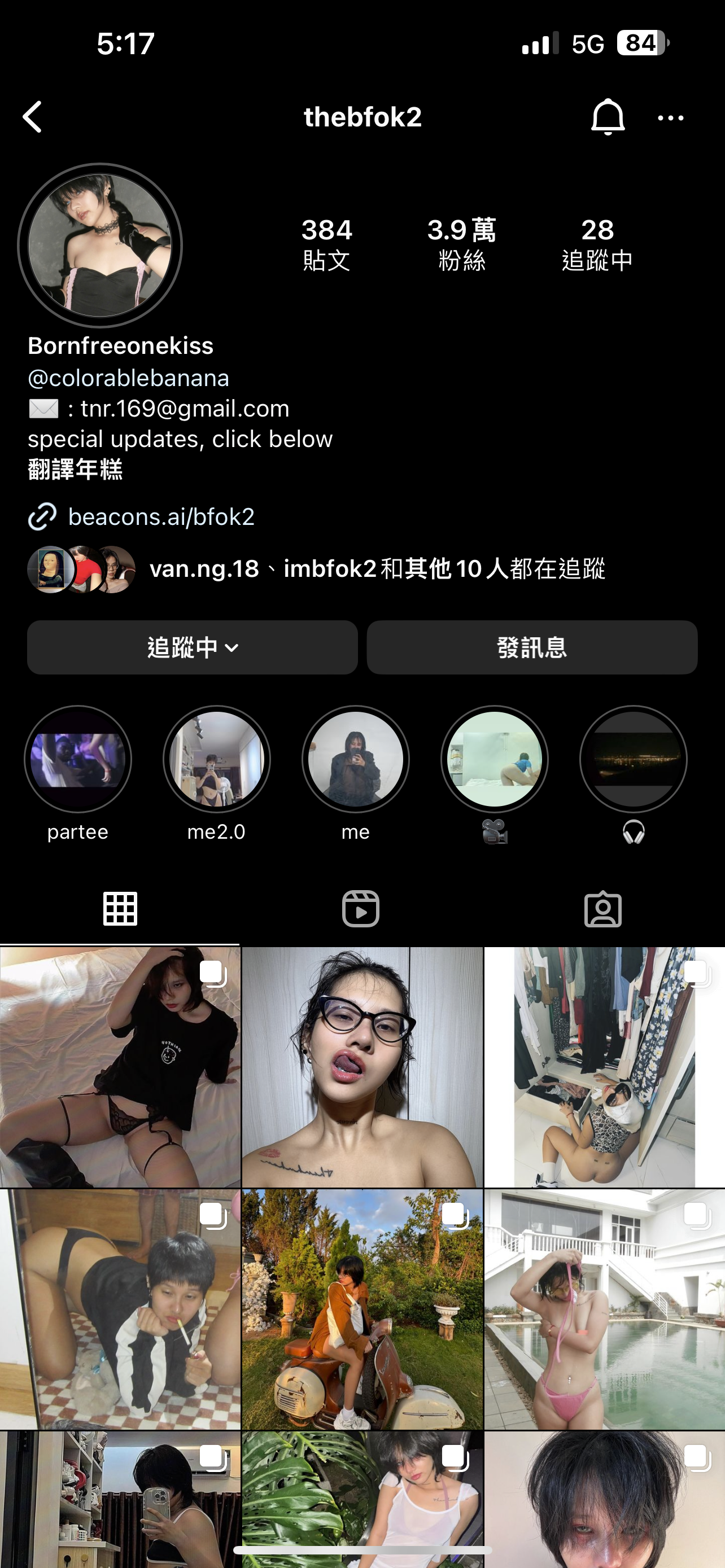Viewport: 725px width, 1568px height.
Task: Expand the 追蹤中 following dropdown
Action: pyautogui.click(x=193, y=647)
